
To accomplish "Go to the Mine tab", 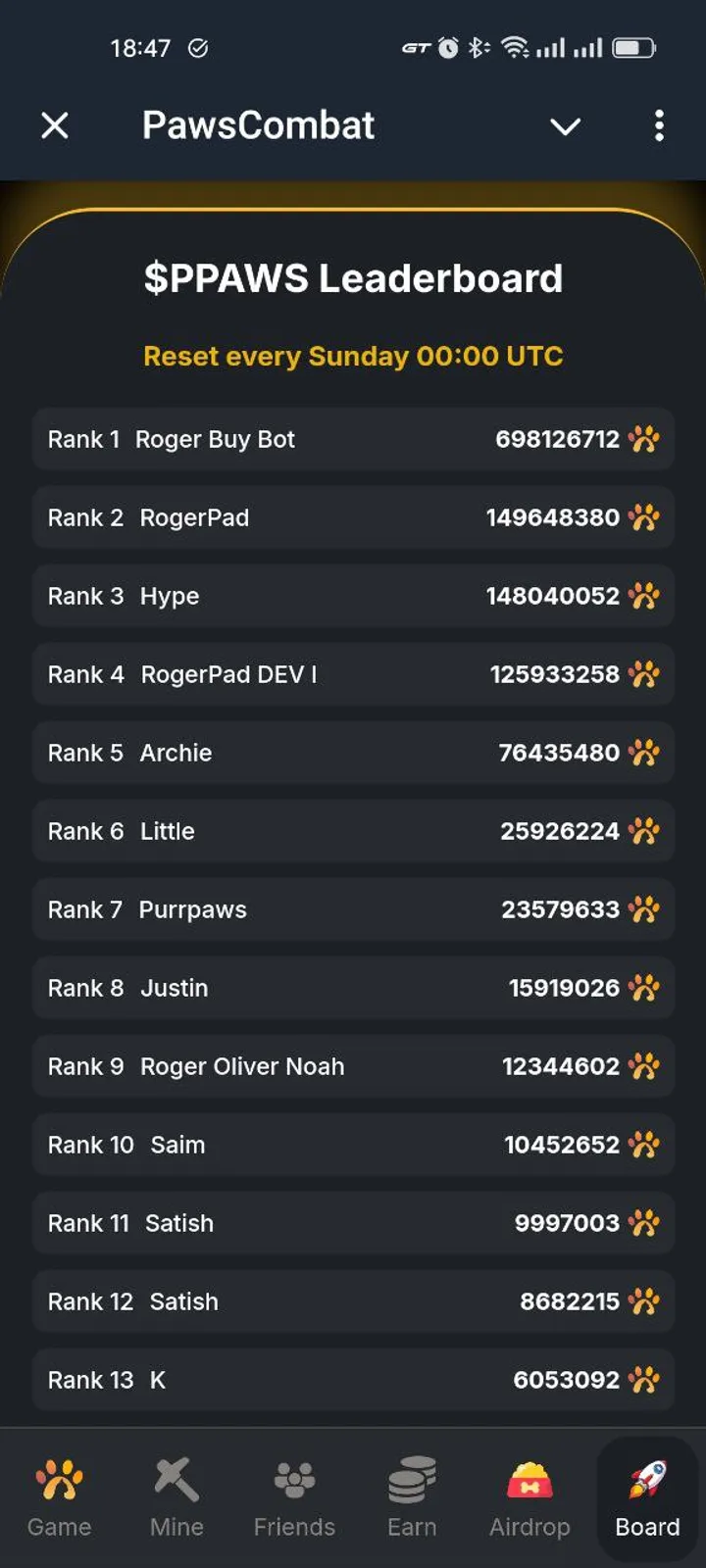I will (x=176, y=1497).
